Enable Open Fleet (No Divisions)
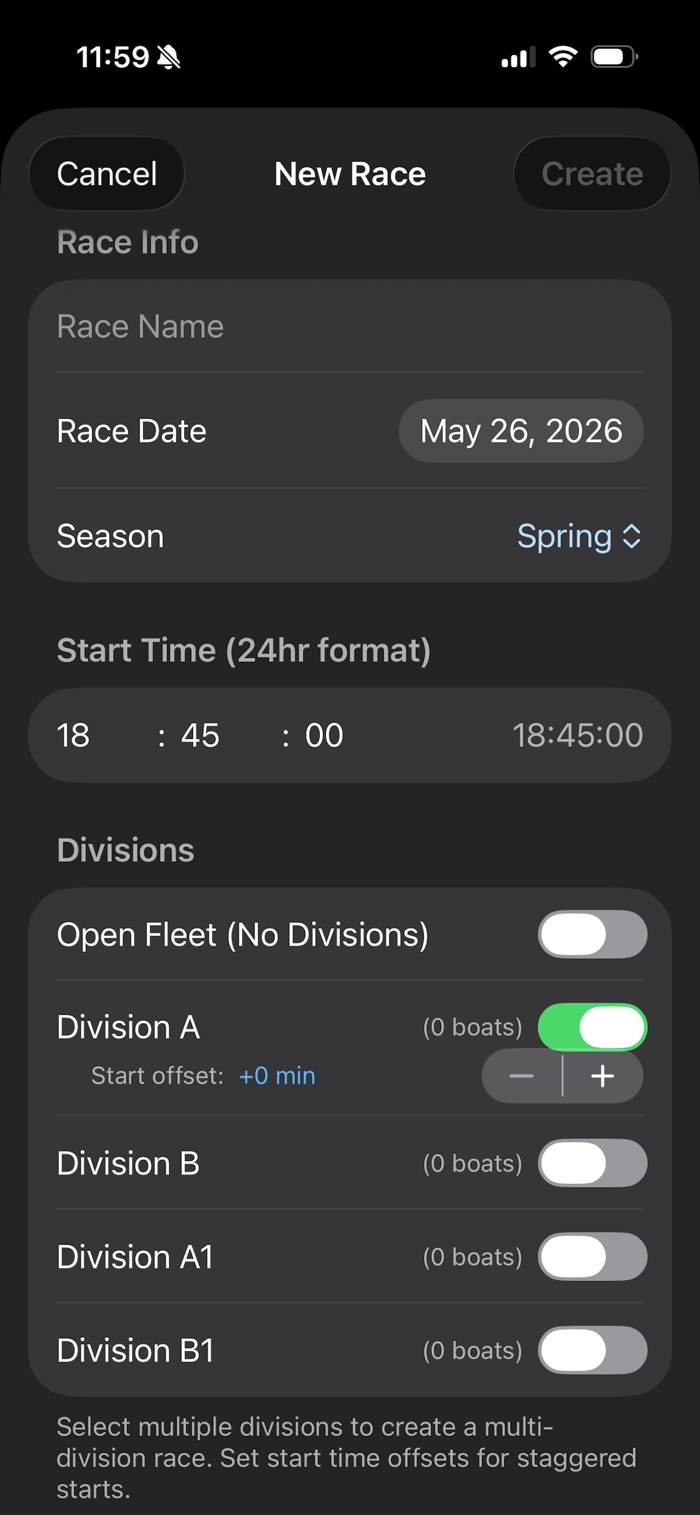 point(593,934)
